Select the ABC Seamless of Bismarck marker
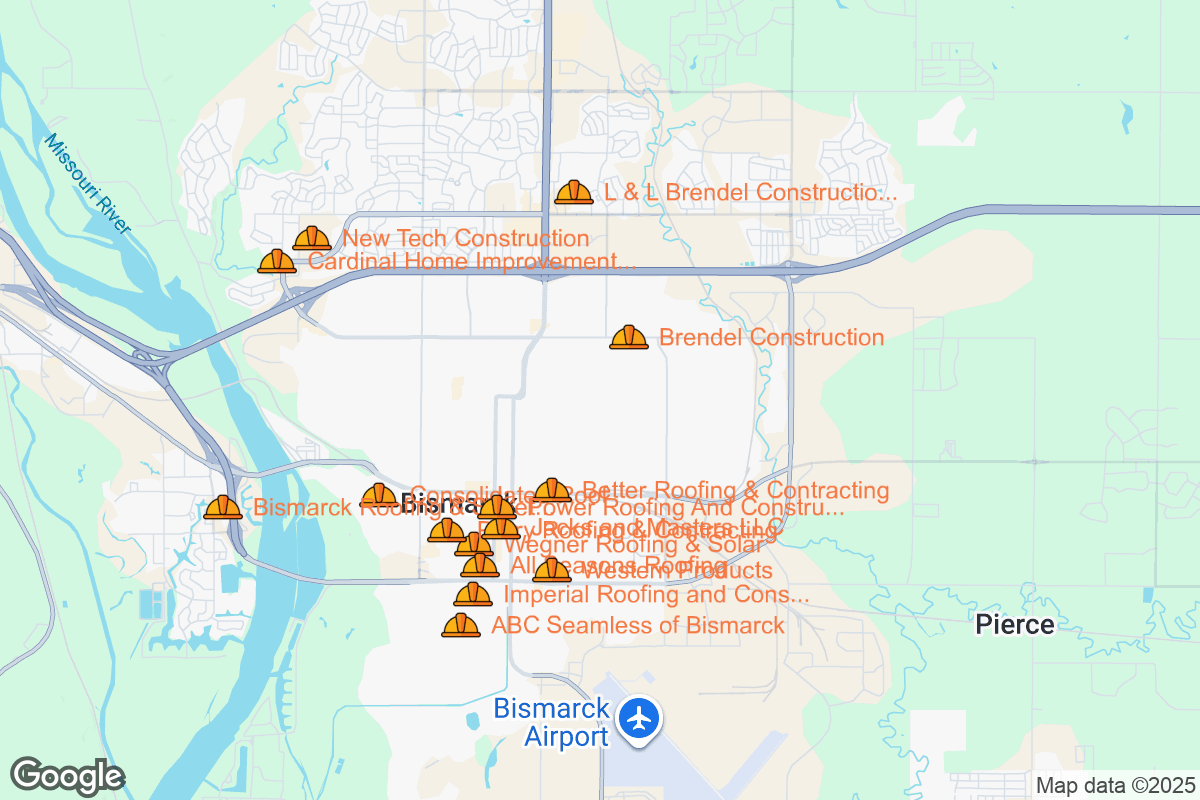This screenshot has height=800, width=1200. point(461,626)
